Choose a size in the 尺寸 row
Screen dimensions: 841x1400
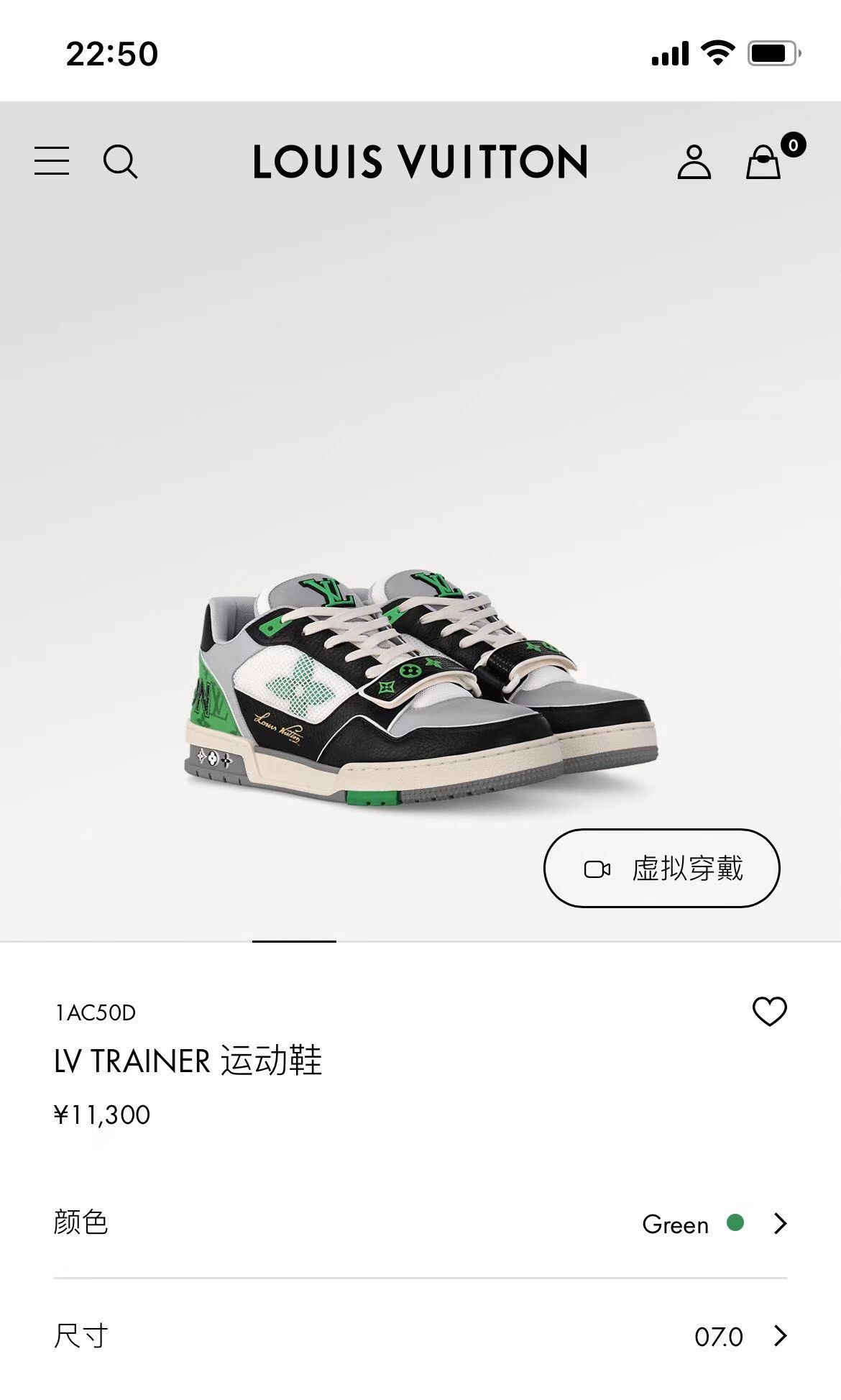pos(420,1336)
